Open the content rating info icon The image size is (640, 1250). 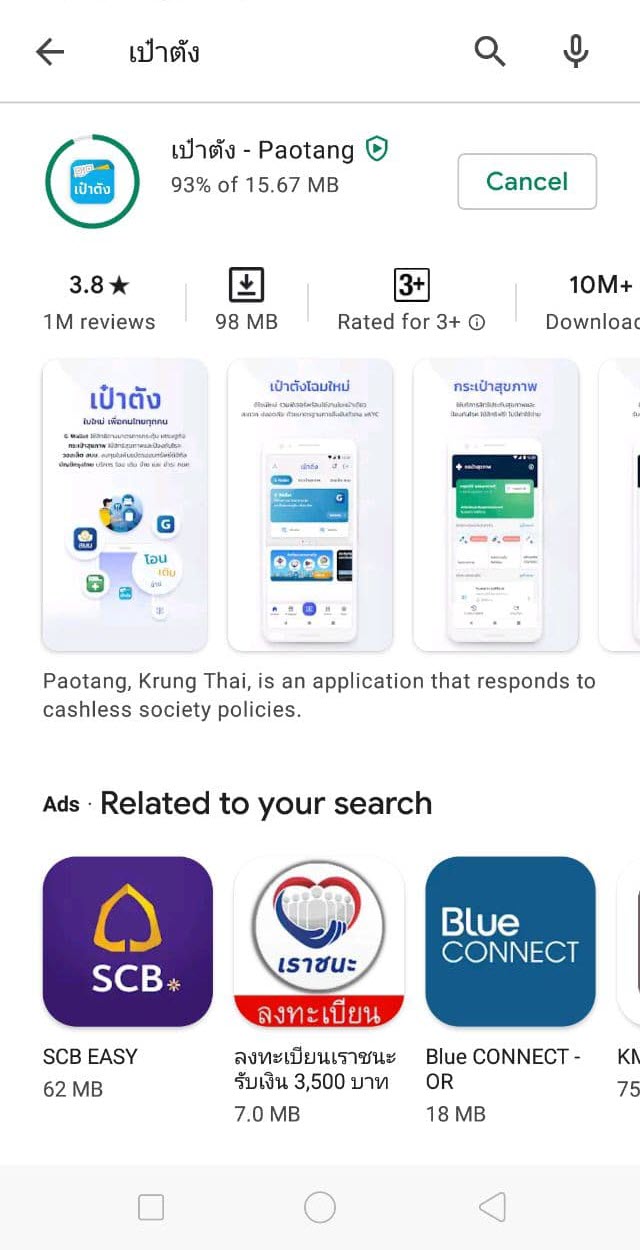(x=477, y=322)
